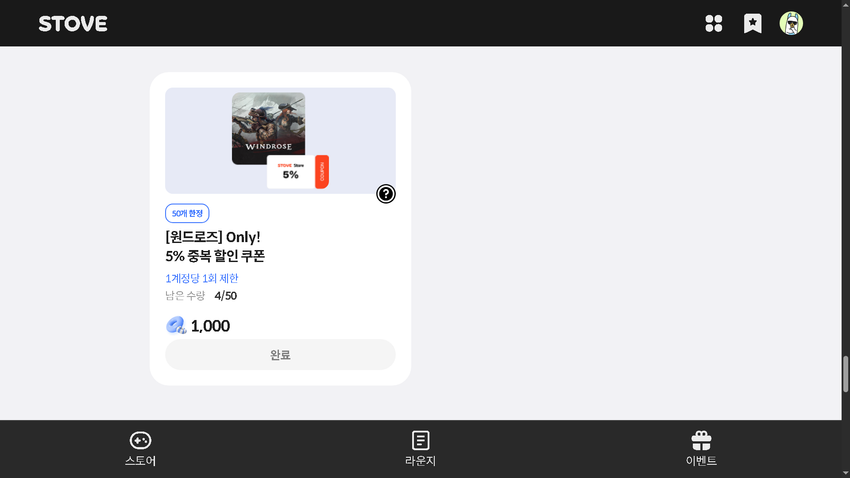Switch to the 라운지 tab
Image resolution: width=850 pixels, height=478 pixels.
(x=420, y=449)
